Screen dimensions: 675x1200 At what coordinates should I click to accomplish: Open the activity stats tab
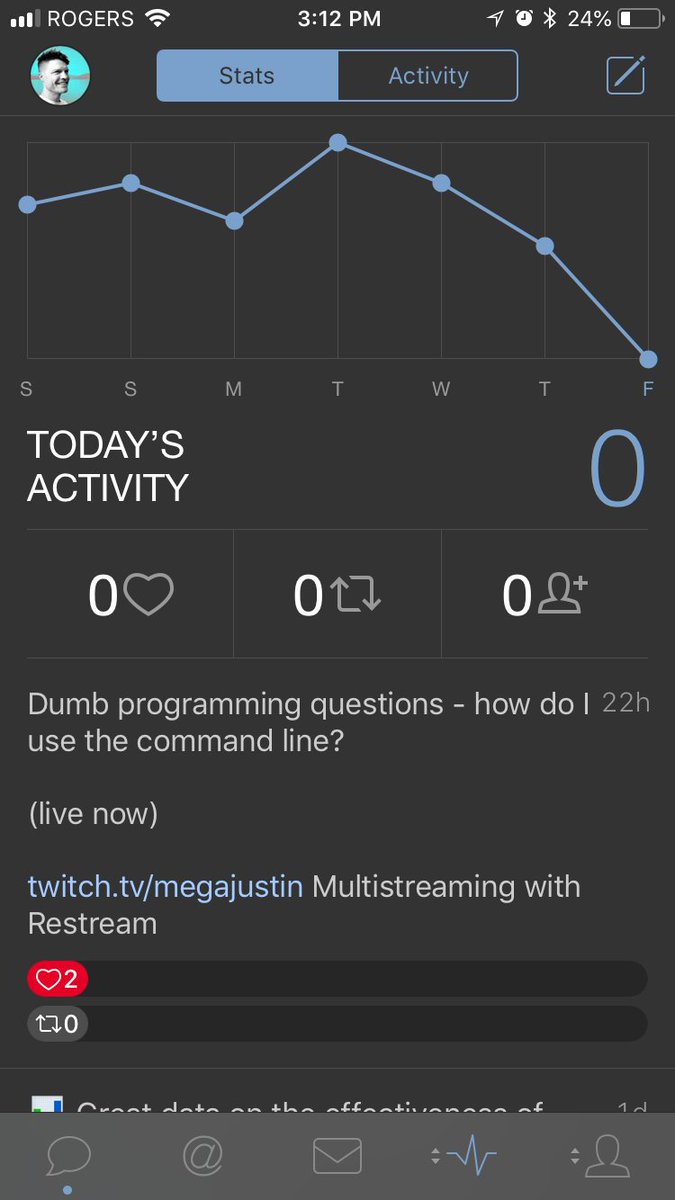coord(470,1158)
